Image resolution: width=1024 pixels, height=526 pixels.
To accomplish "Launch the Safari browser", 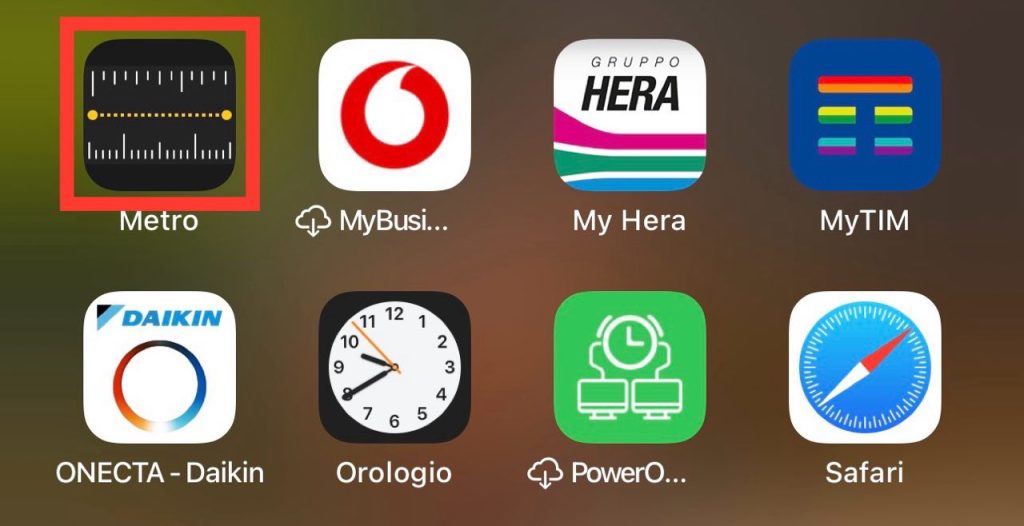I will pyautogui.click(x=865, y=367).
